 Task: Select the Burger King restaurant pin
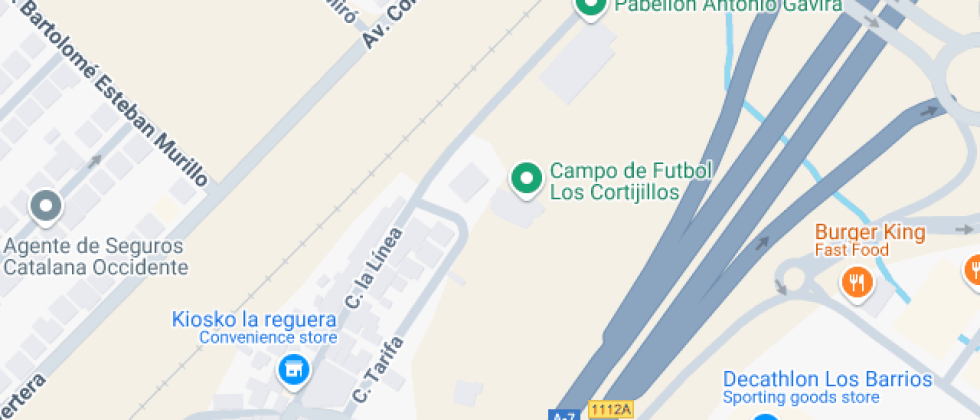[x=855, y=282]
